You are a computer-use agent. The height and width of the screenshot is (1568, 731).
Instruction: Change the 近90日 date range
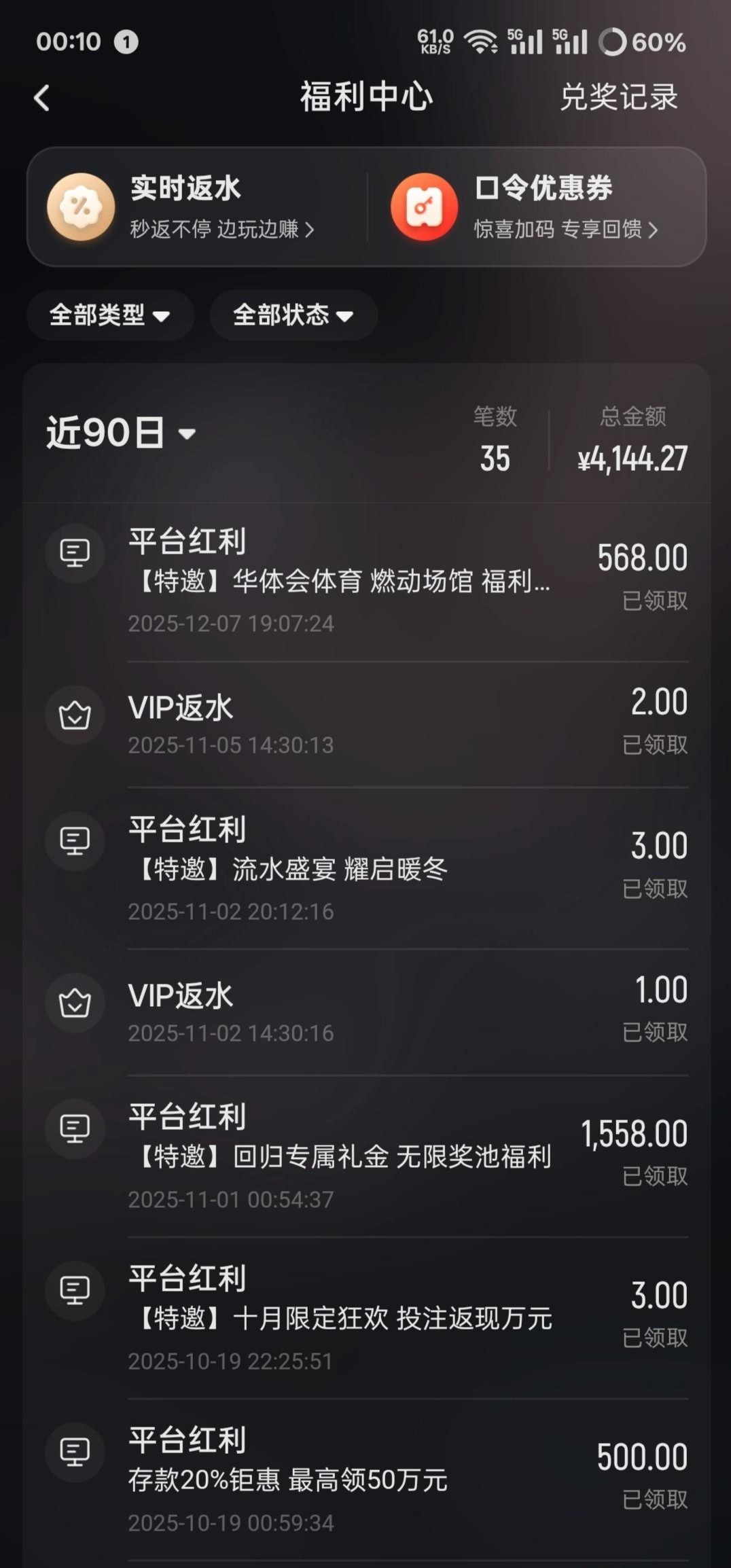121,433
